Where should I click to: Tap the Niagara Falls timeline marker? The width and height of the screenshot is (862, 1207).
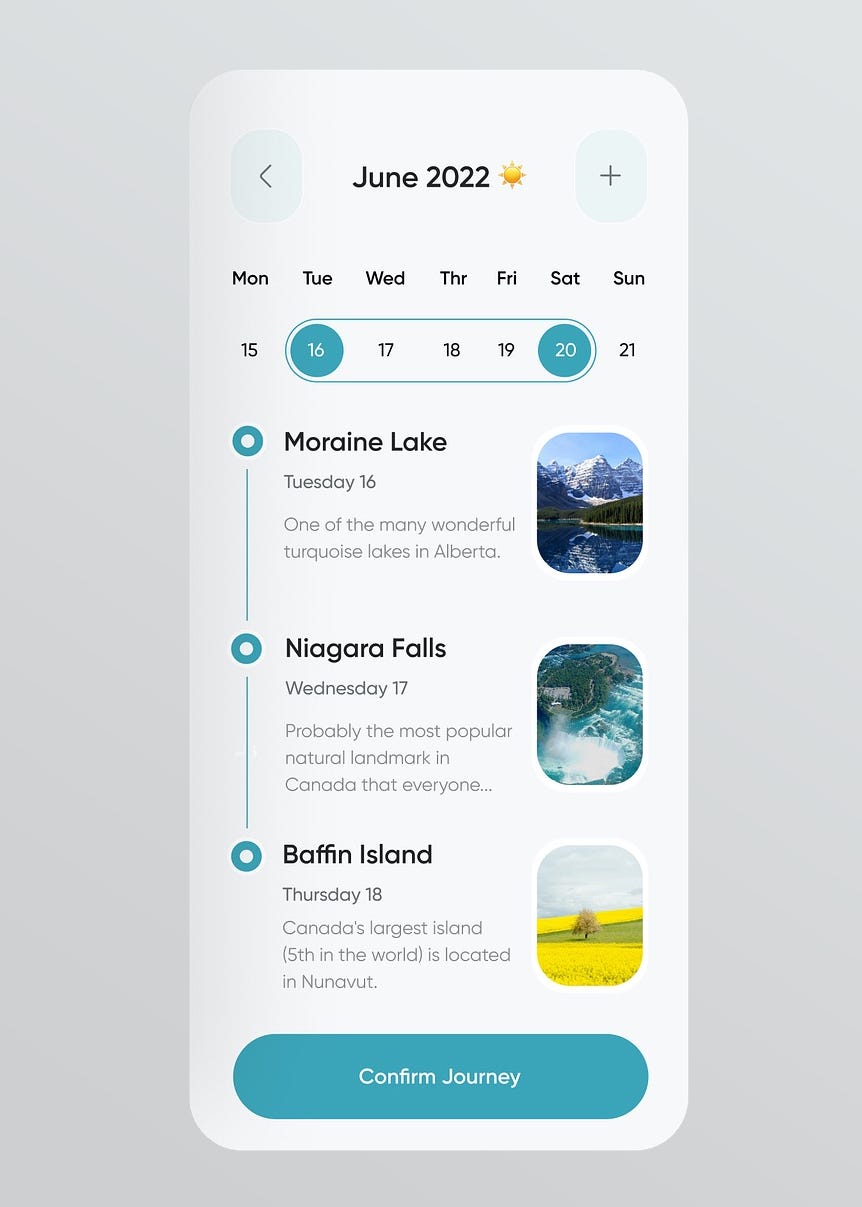coord(246,648)
